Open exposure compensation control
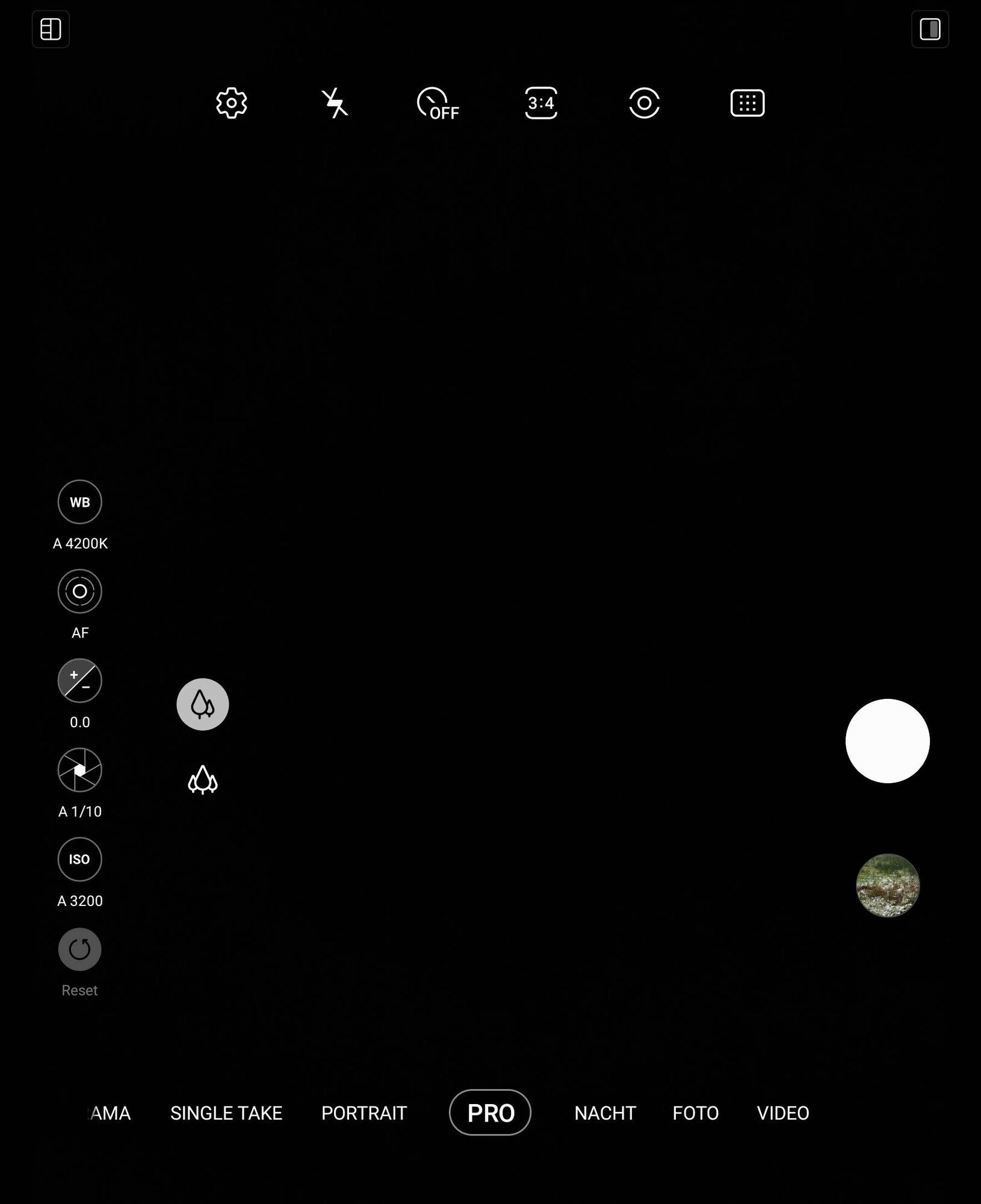Image resolution: width=981 pixels, height=1204 pixels. (x=79, y=681)
